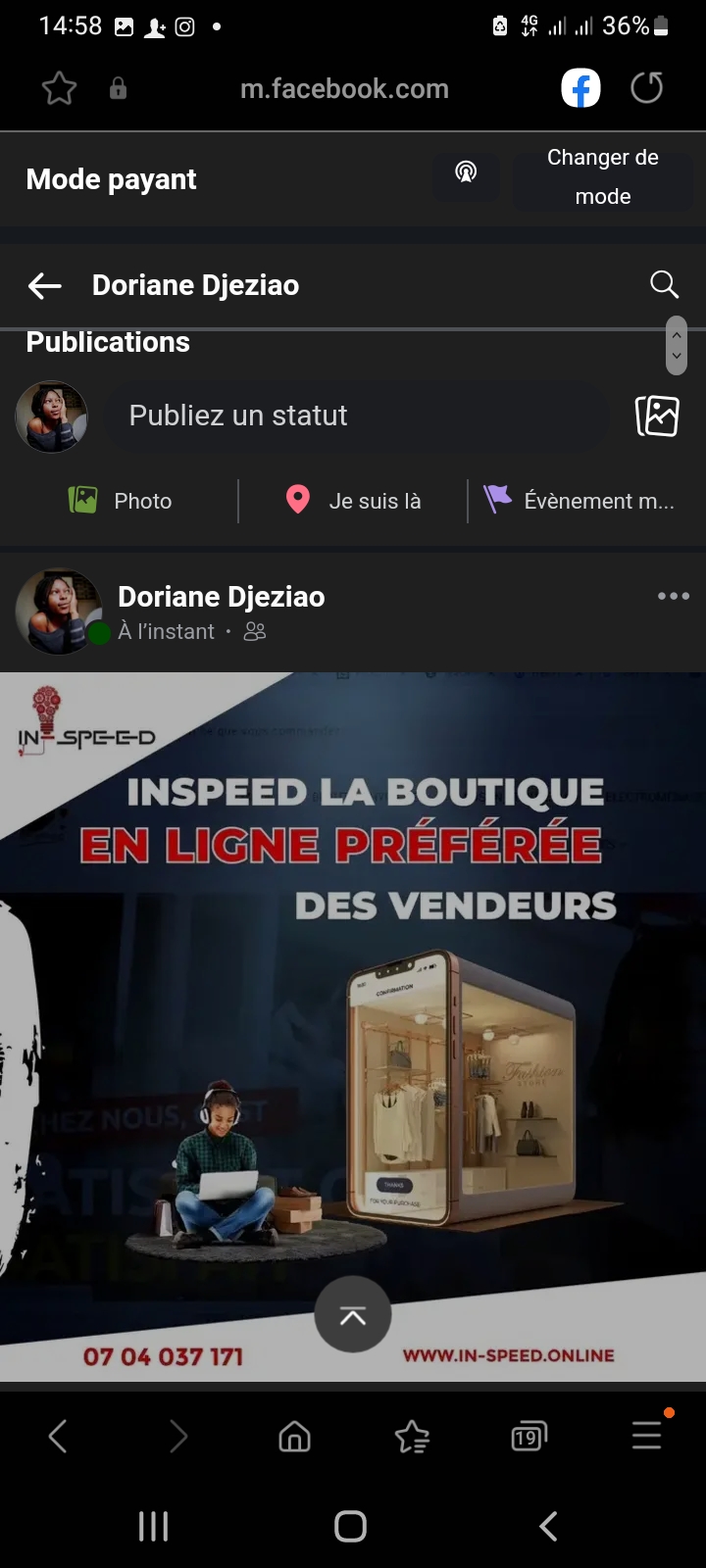Bookmark this page with the star icon
This screenshot has width=706, height=1568.
(59, 89)
